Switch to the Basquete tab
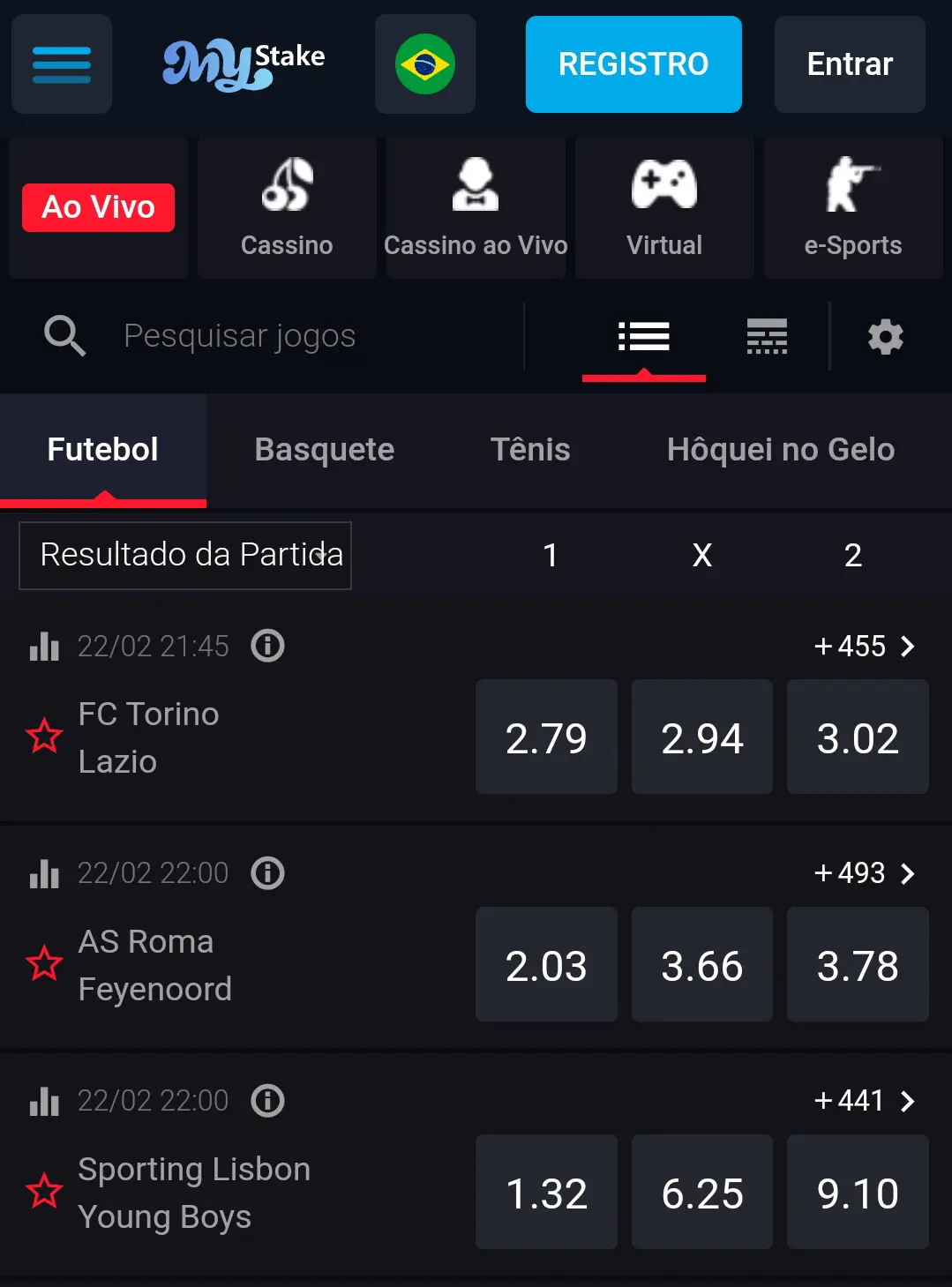Screen dimensions: 952x1287 324,449
